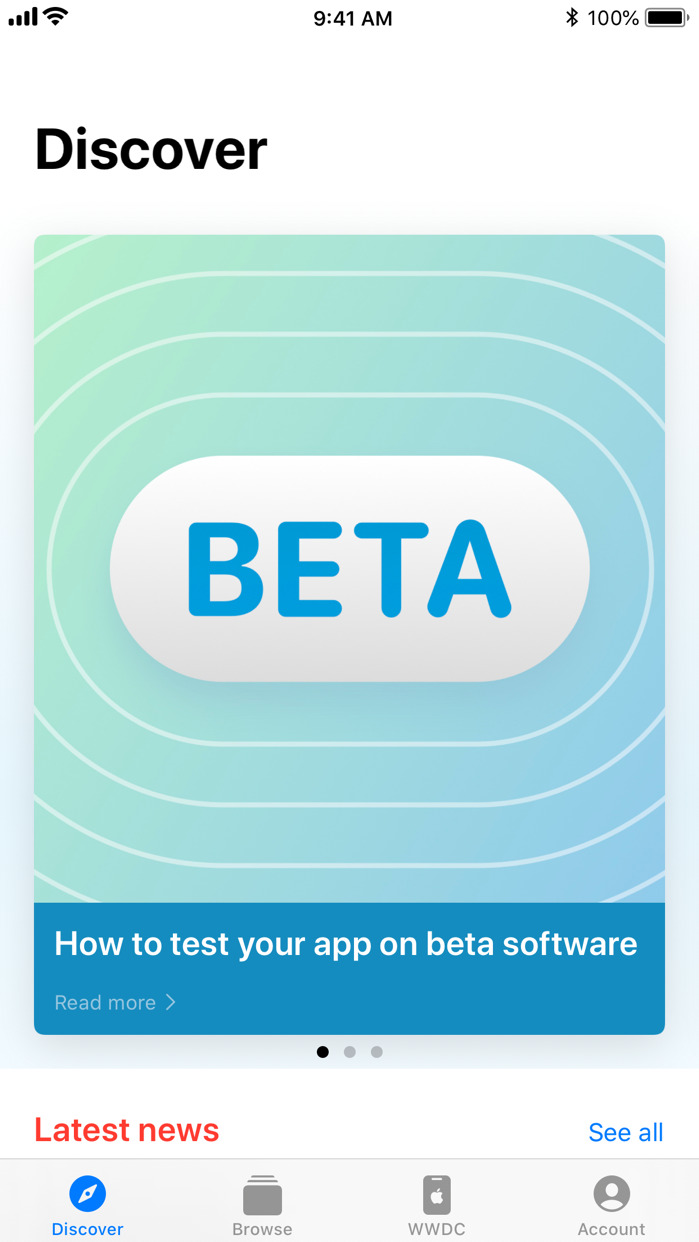The image size is (699, 1242).
Task: Tap Read more on beta software article
Action: (115, 1002)
